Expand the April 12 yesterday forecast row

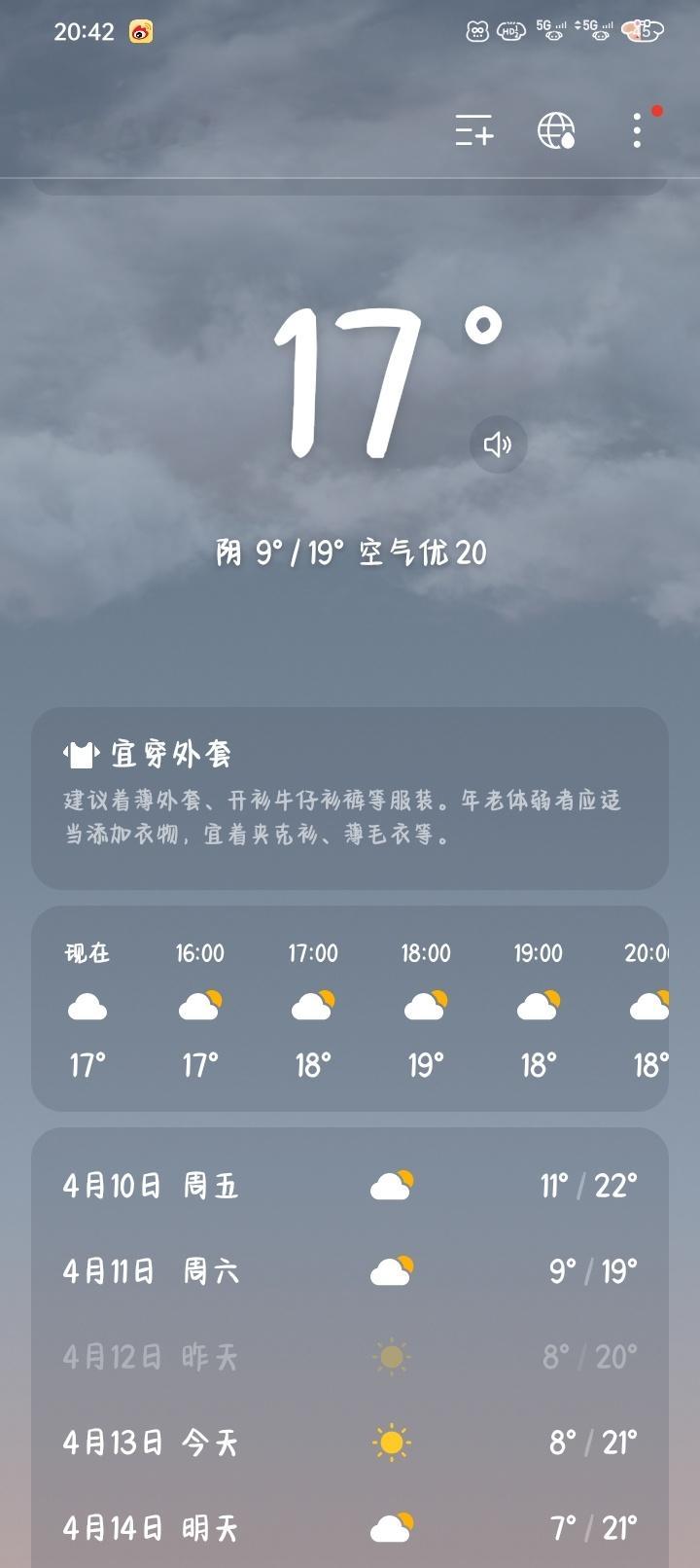[350, 1356]
